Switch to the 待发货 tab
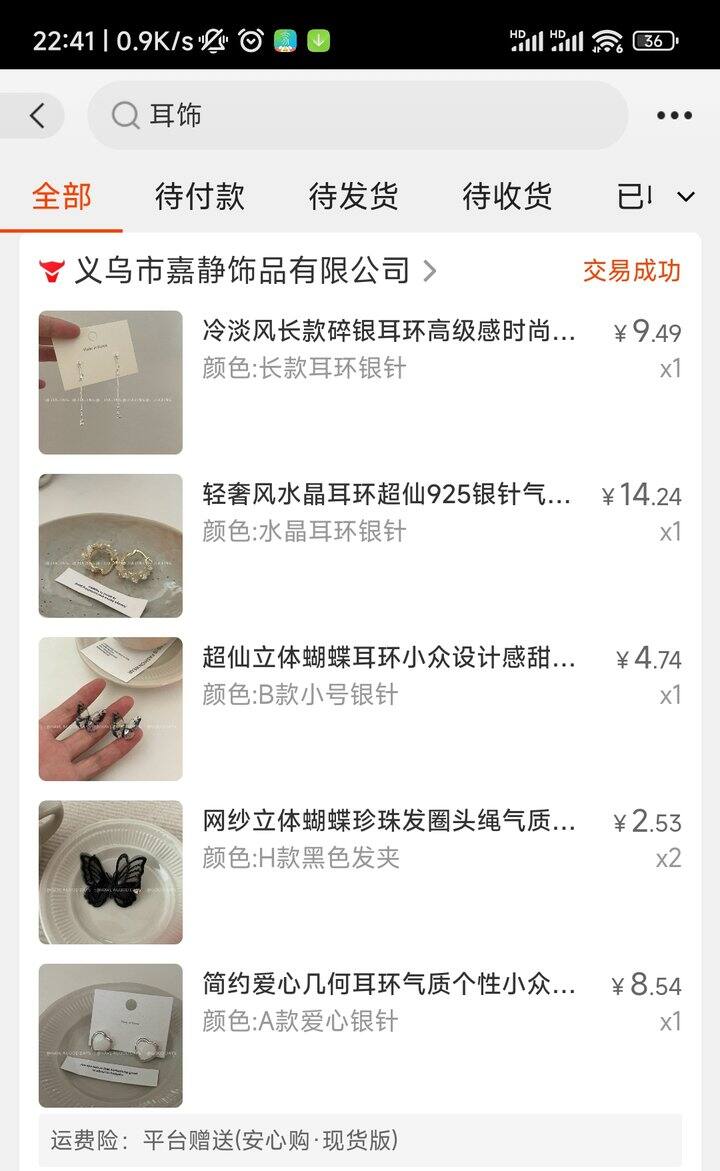This screenshot has width=720, height=1171. coord(353,197)
